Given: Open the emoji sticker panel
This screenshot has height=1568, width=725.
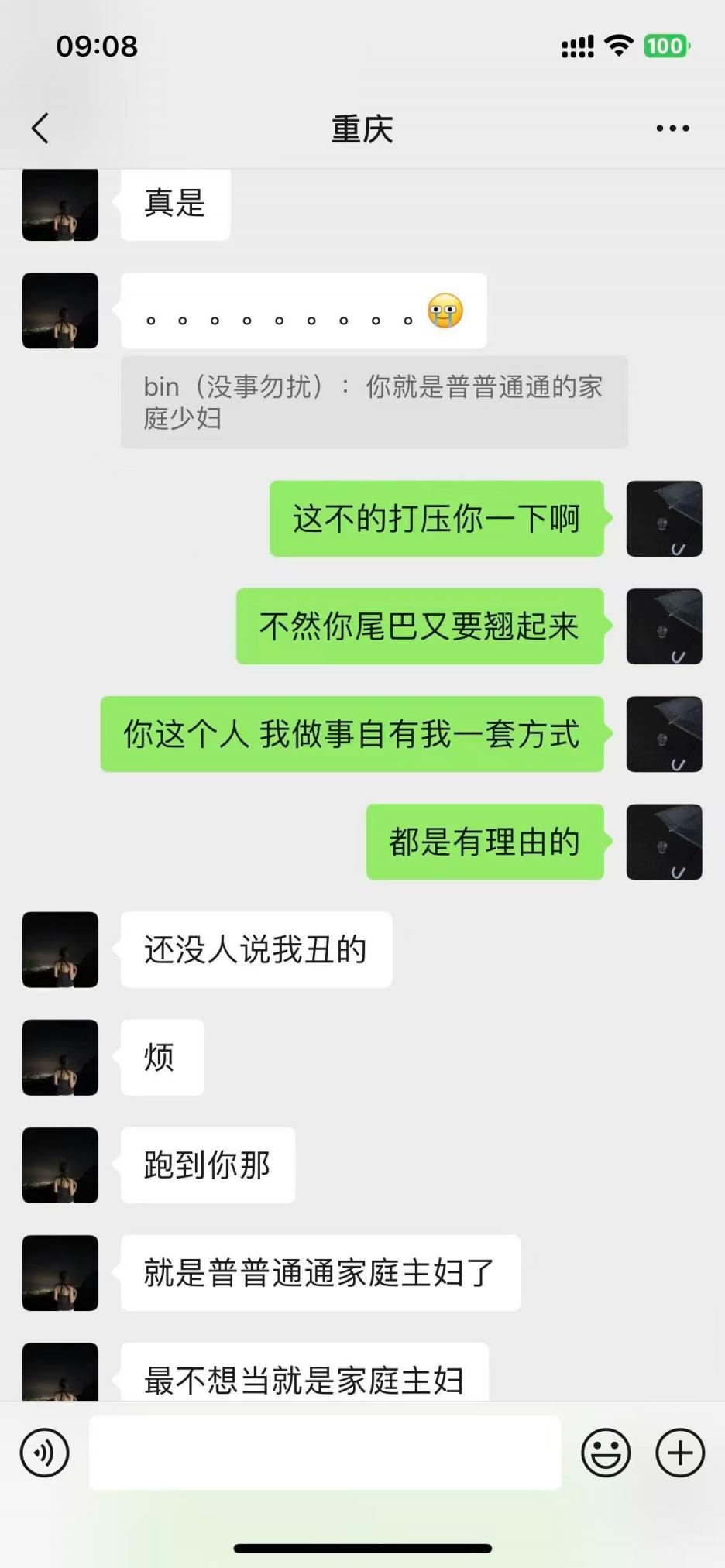Looking at the screenshot, I should coord(606,1453).
